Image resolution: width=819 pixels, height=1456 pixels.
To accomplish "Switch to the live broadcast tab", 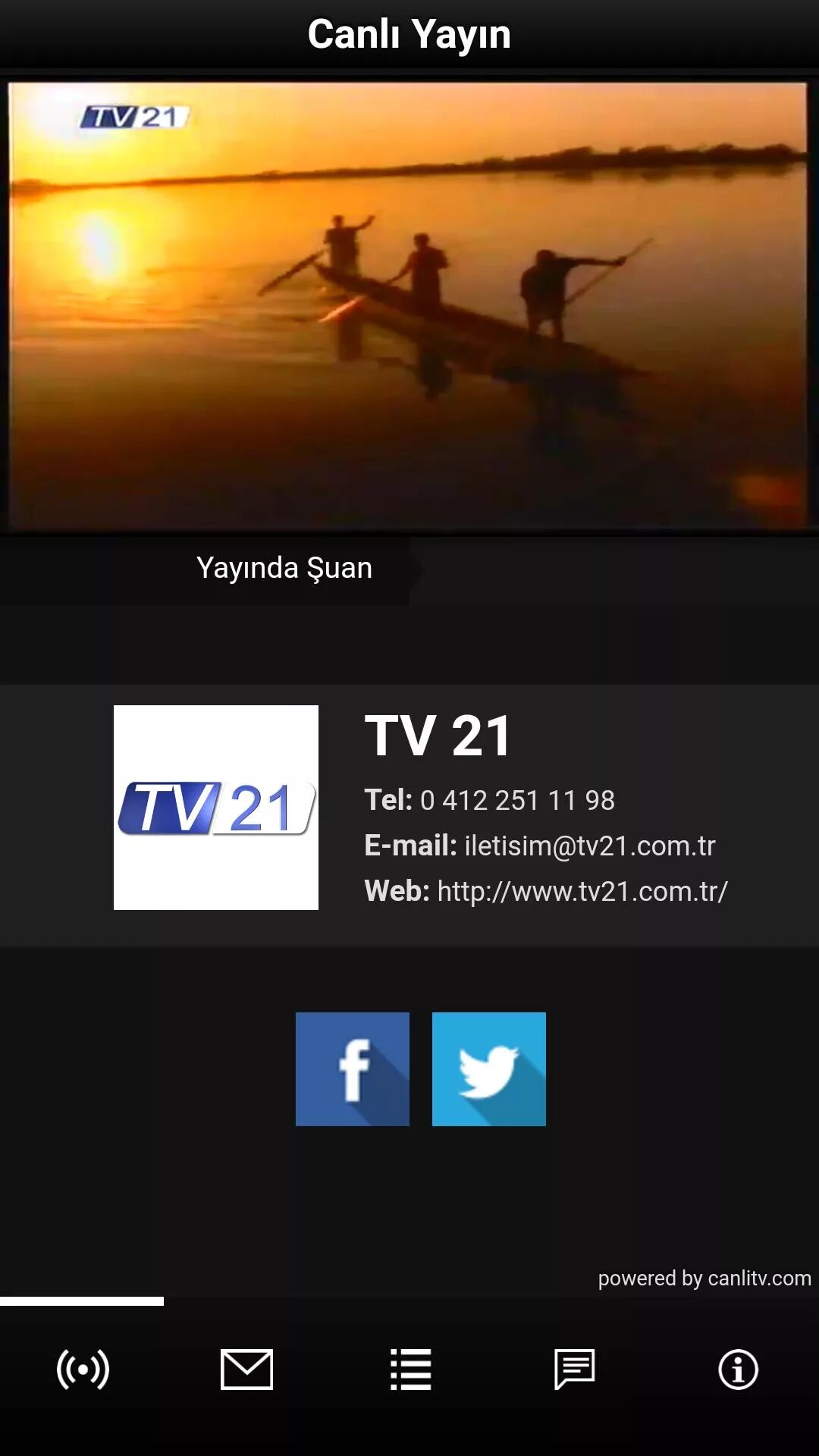I will (x=82, y=1370).
